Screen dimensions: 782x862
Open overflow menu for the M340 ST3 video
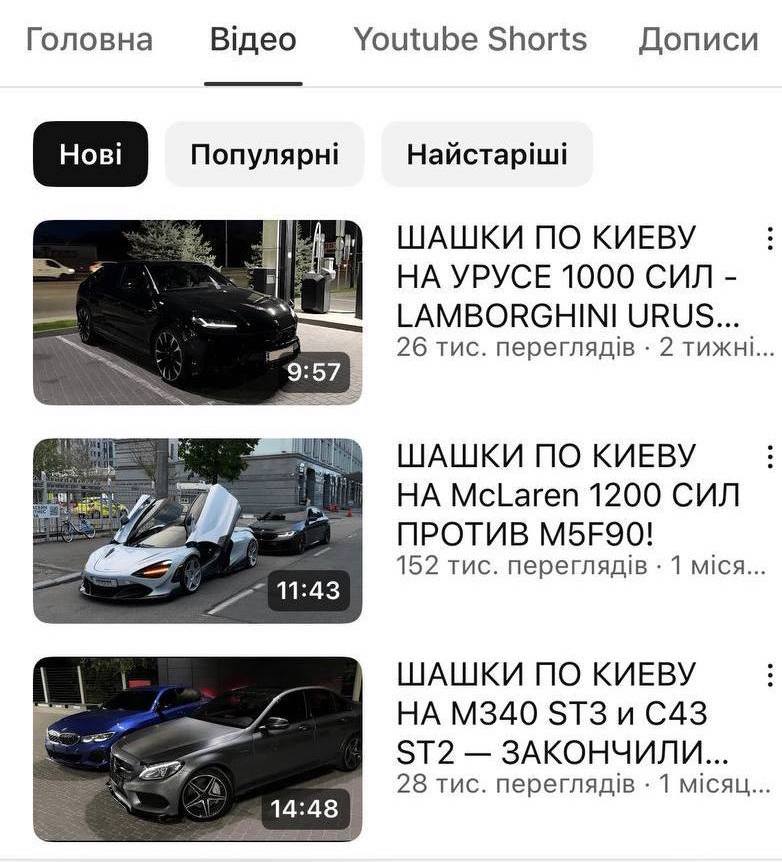click(768, 674)
